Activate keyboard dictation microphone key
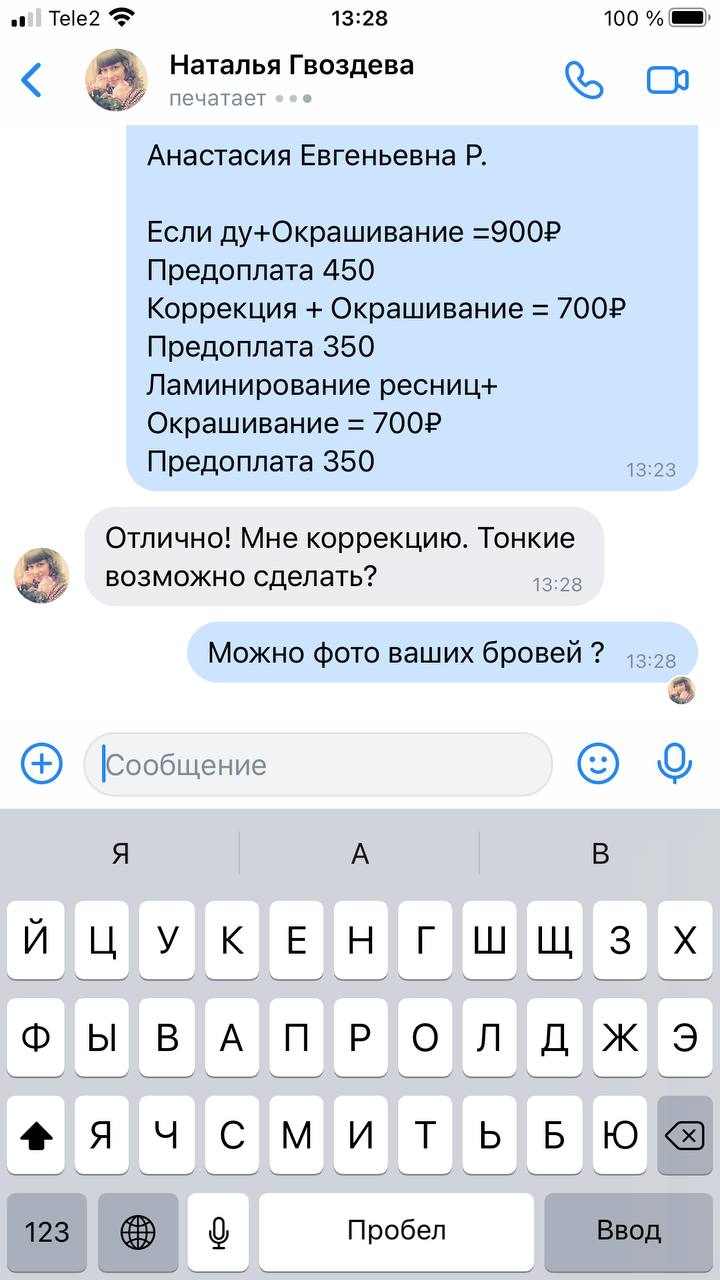 pos(219,1231)
